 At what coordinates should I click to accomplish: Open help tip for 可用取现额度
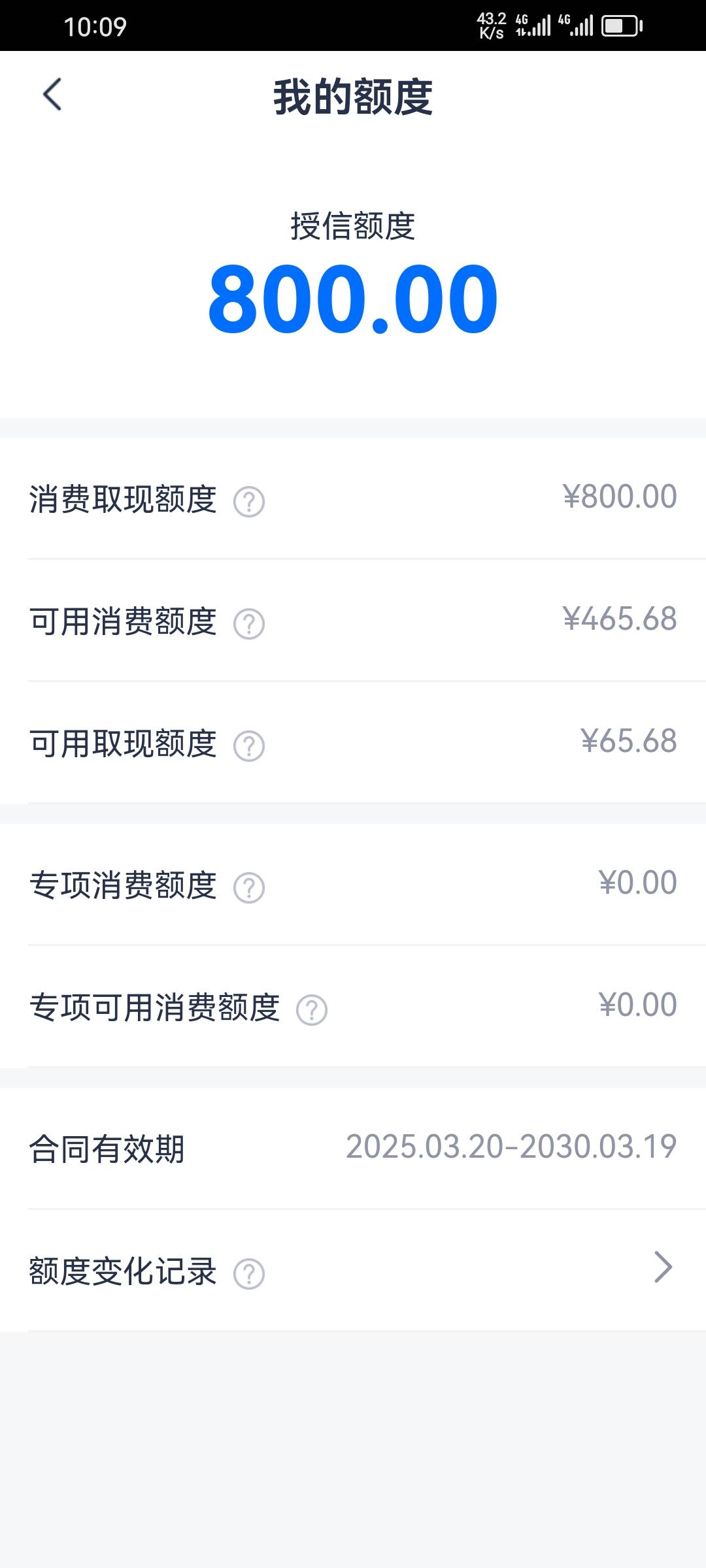click(249, 746)
